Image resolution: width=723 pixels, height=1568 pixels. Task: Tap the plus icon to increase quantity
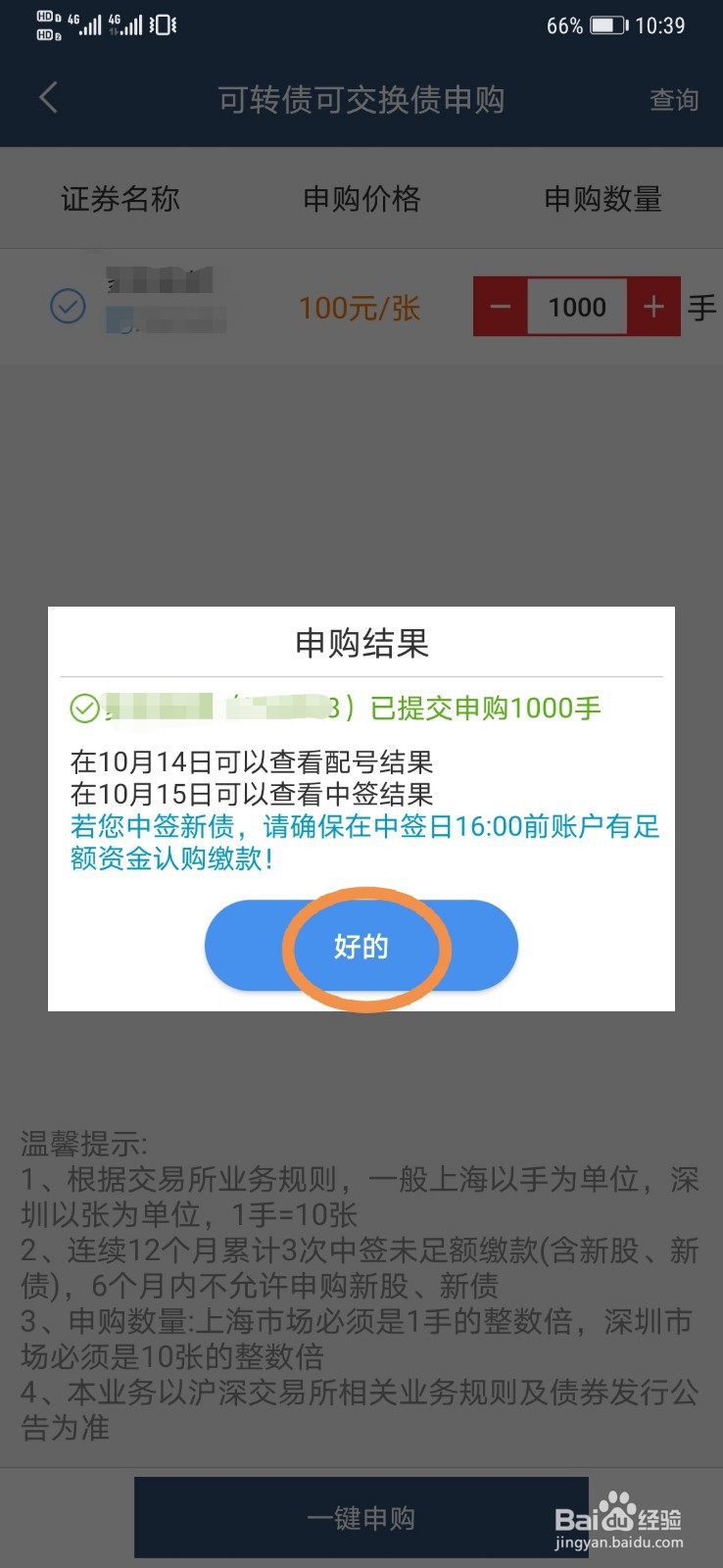tap(653, 306)
